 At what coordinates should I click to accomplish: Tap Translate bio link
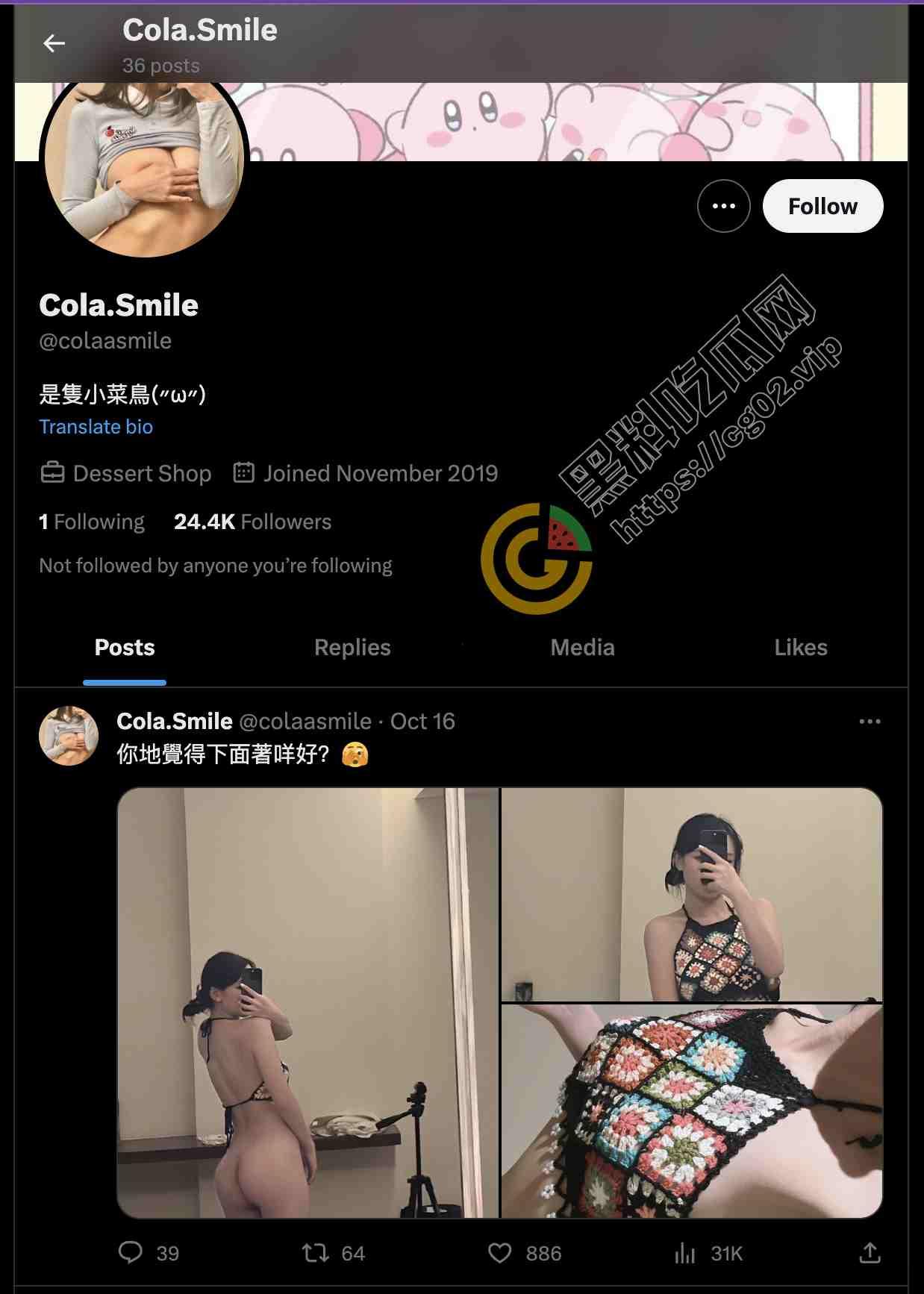click(x=96, y=427)
